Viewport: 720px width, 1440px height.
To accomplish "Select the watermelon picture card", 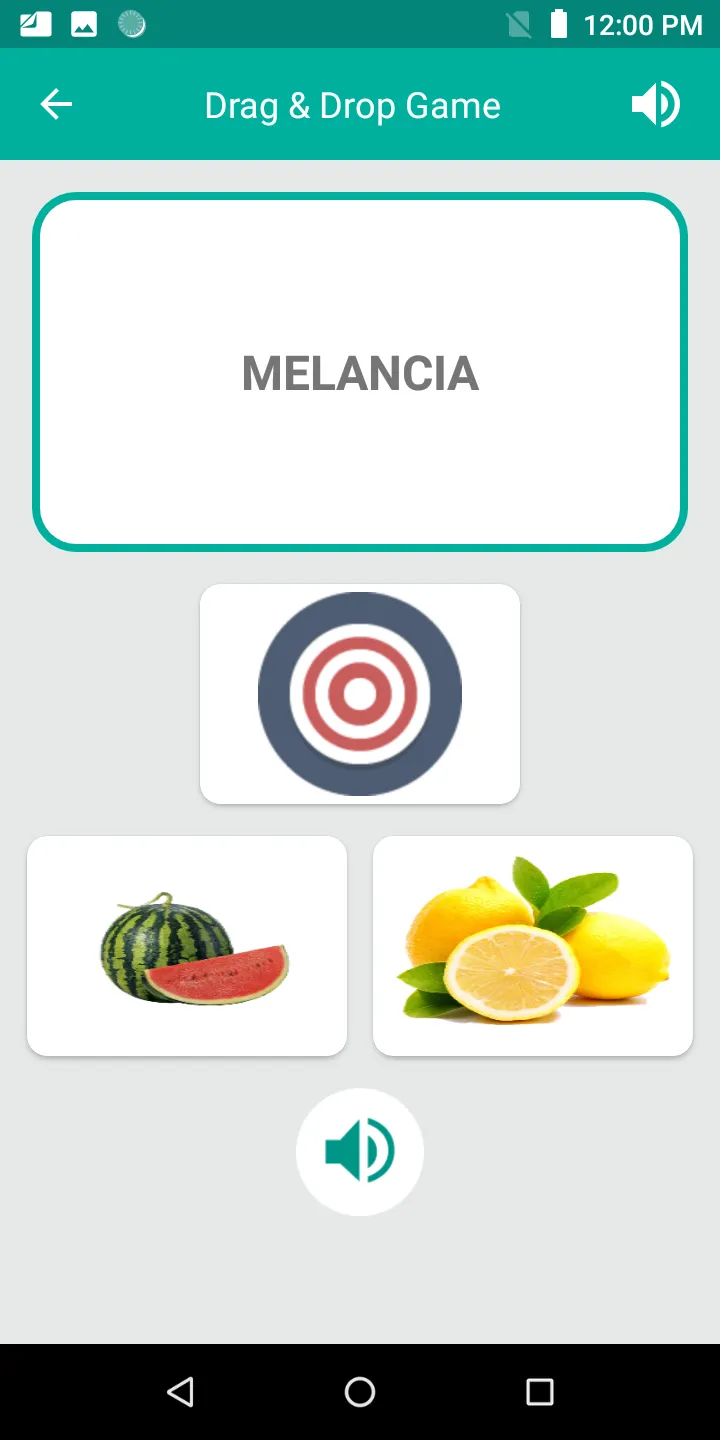I will pyautogui.click(x=187, y=946).
